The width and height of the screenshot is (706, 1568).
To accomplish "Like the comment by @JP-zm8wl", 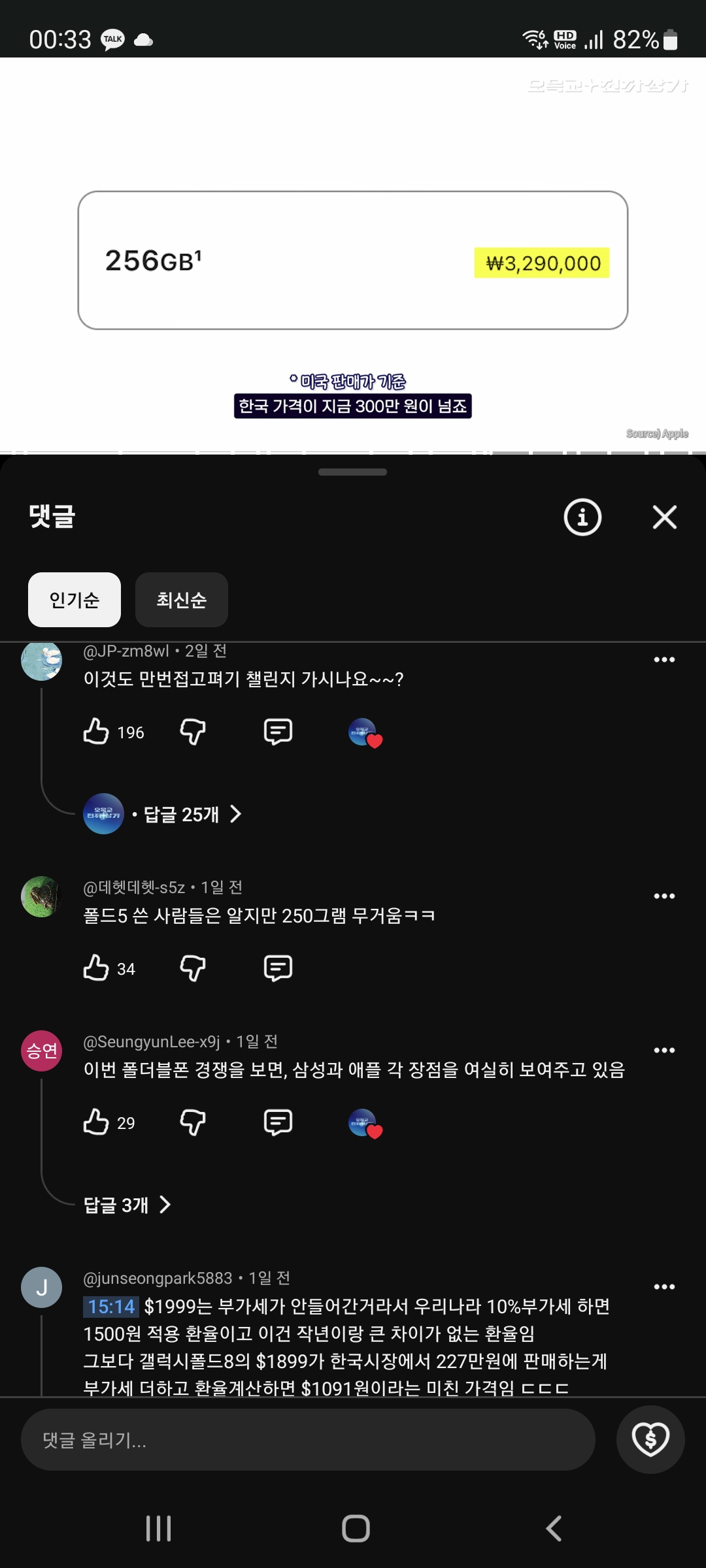I will point(96,732).
